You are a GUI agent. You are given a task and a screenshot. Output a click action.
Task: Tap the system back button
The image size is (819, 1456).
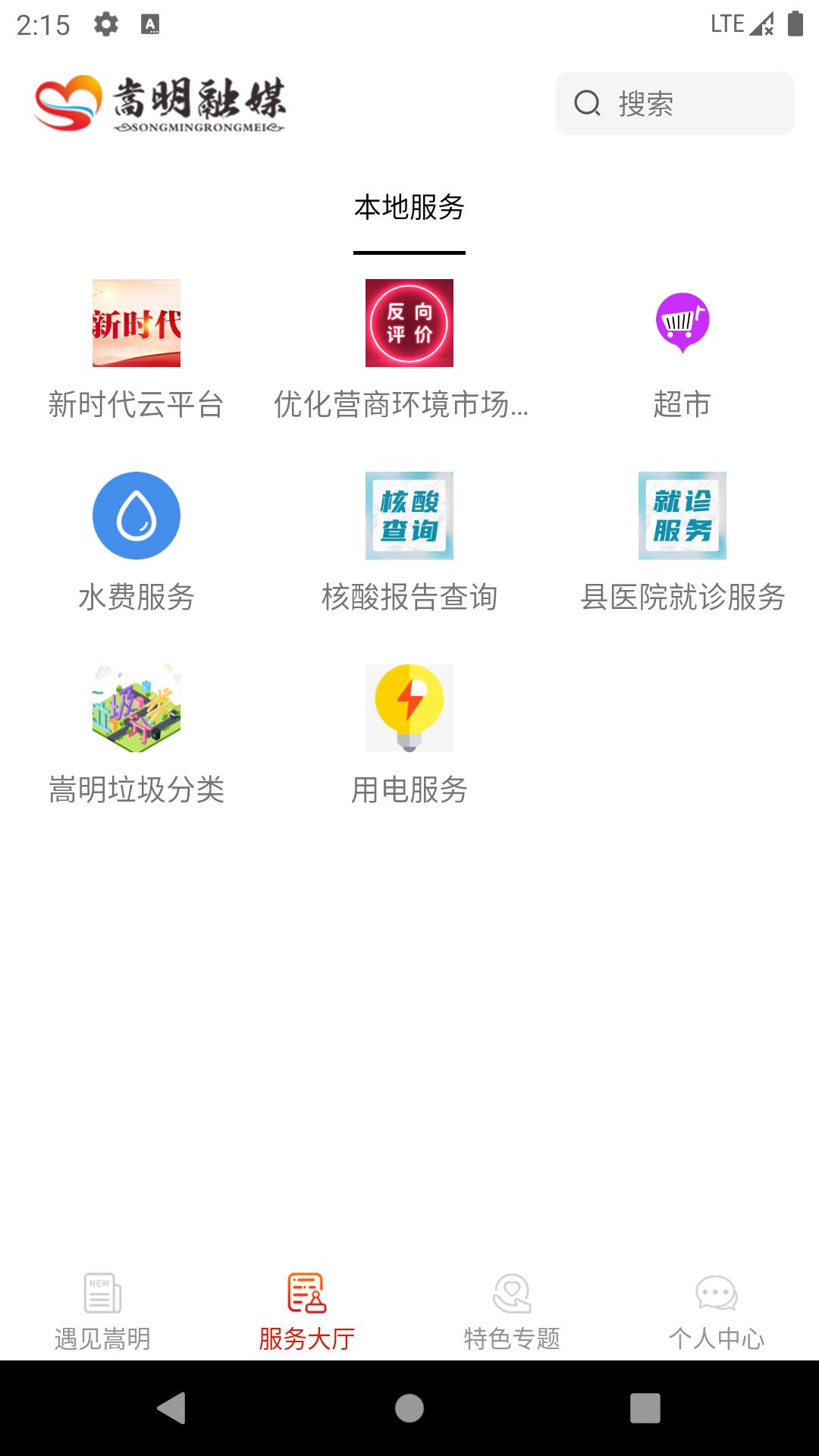pyautogui.click(x=172, y=1408)
